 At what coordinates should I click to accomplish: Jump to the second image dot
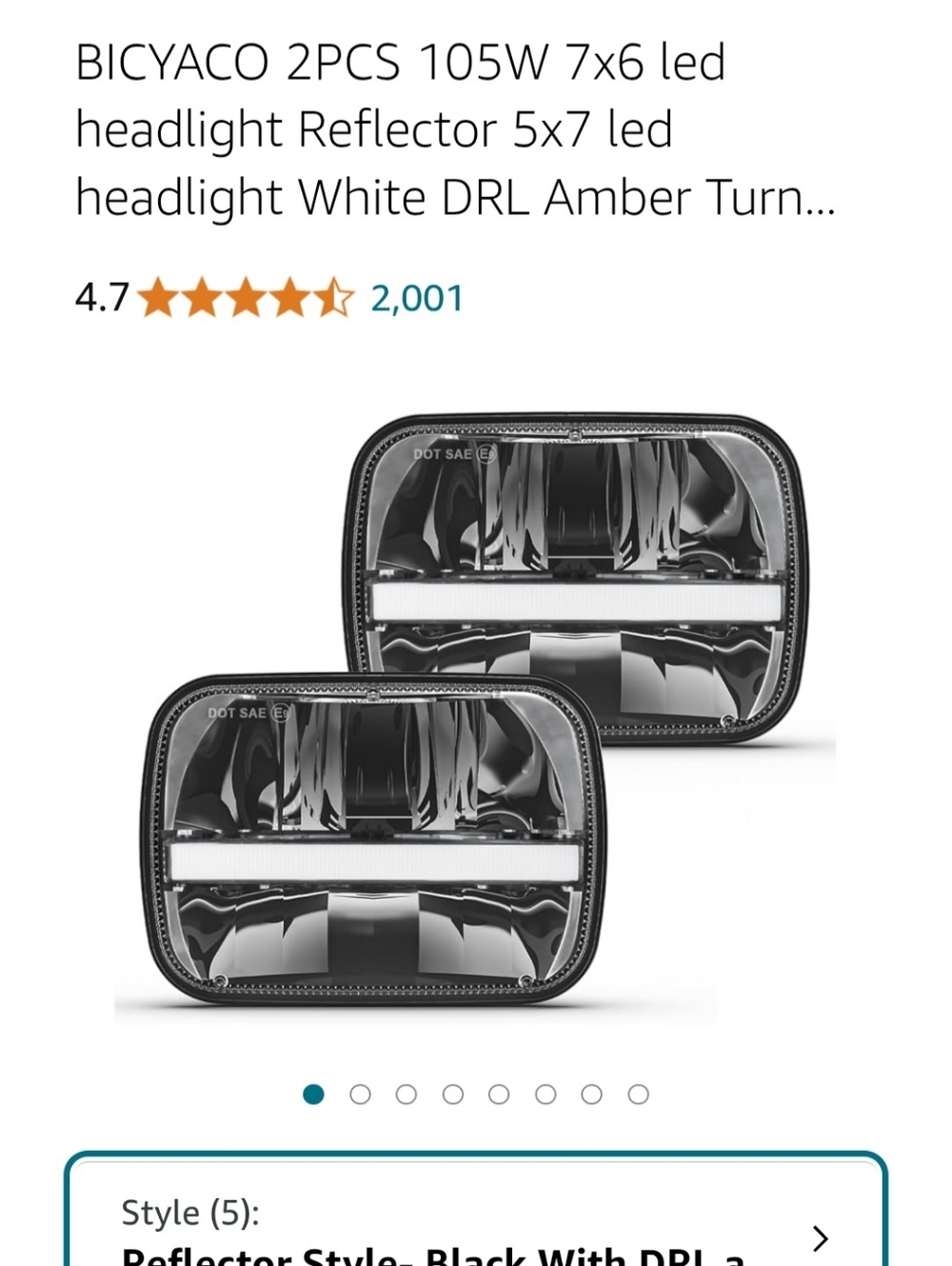click(360, 1095)
